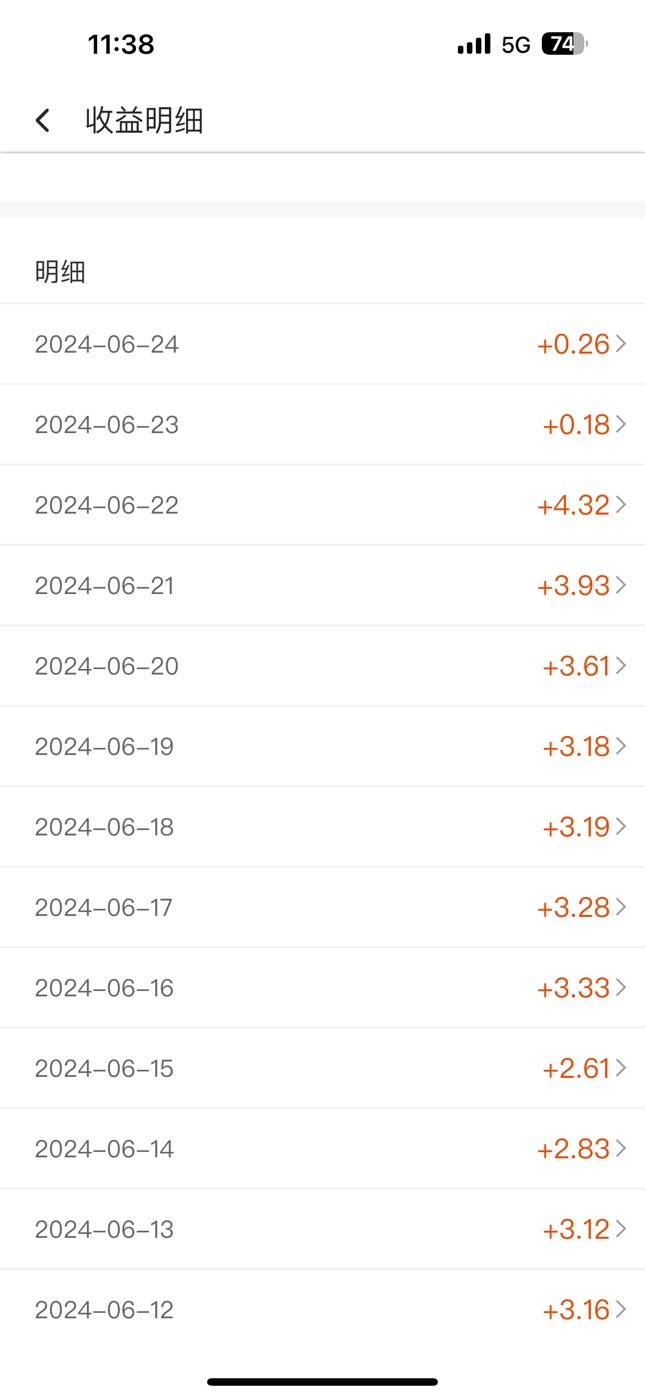Open the 2024-06-24 earnings entry
Viewport: 645px width, 1398px height.
pos(322,344)
